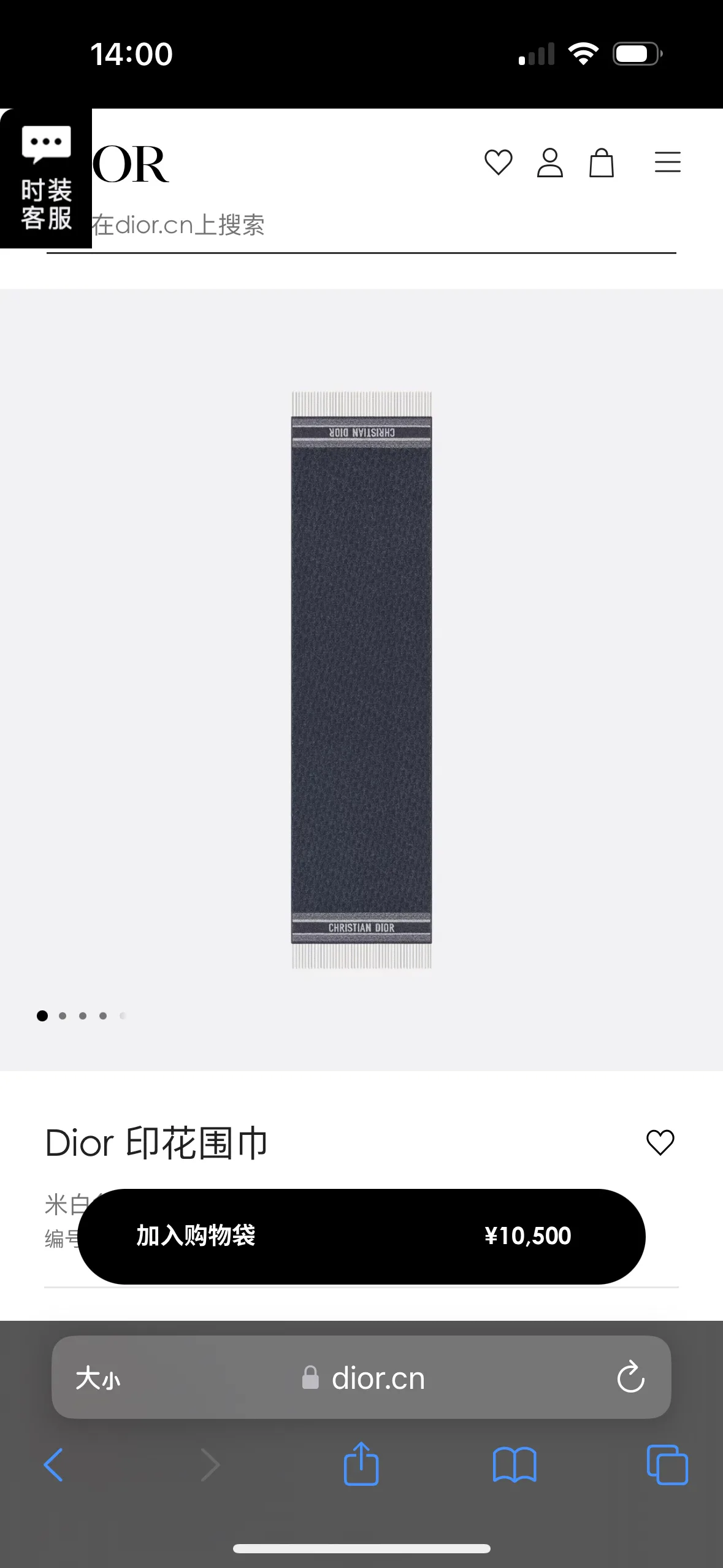
Task: Open Safari bookmarks
Action: [x=515, y=1465]
